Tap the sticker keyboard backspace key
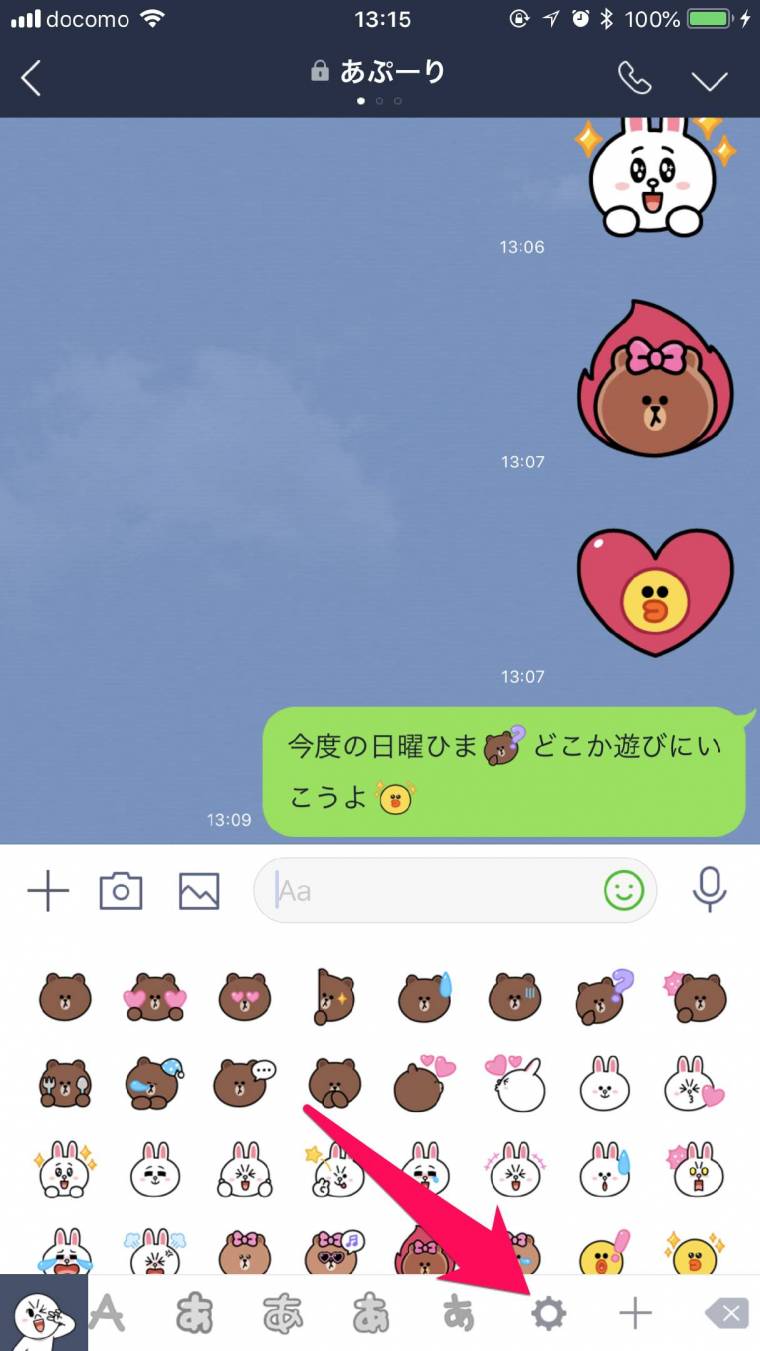Viewport: 760px width, 1351px height. click(x=727, y=1313)
